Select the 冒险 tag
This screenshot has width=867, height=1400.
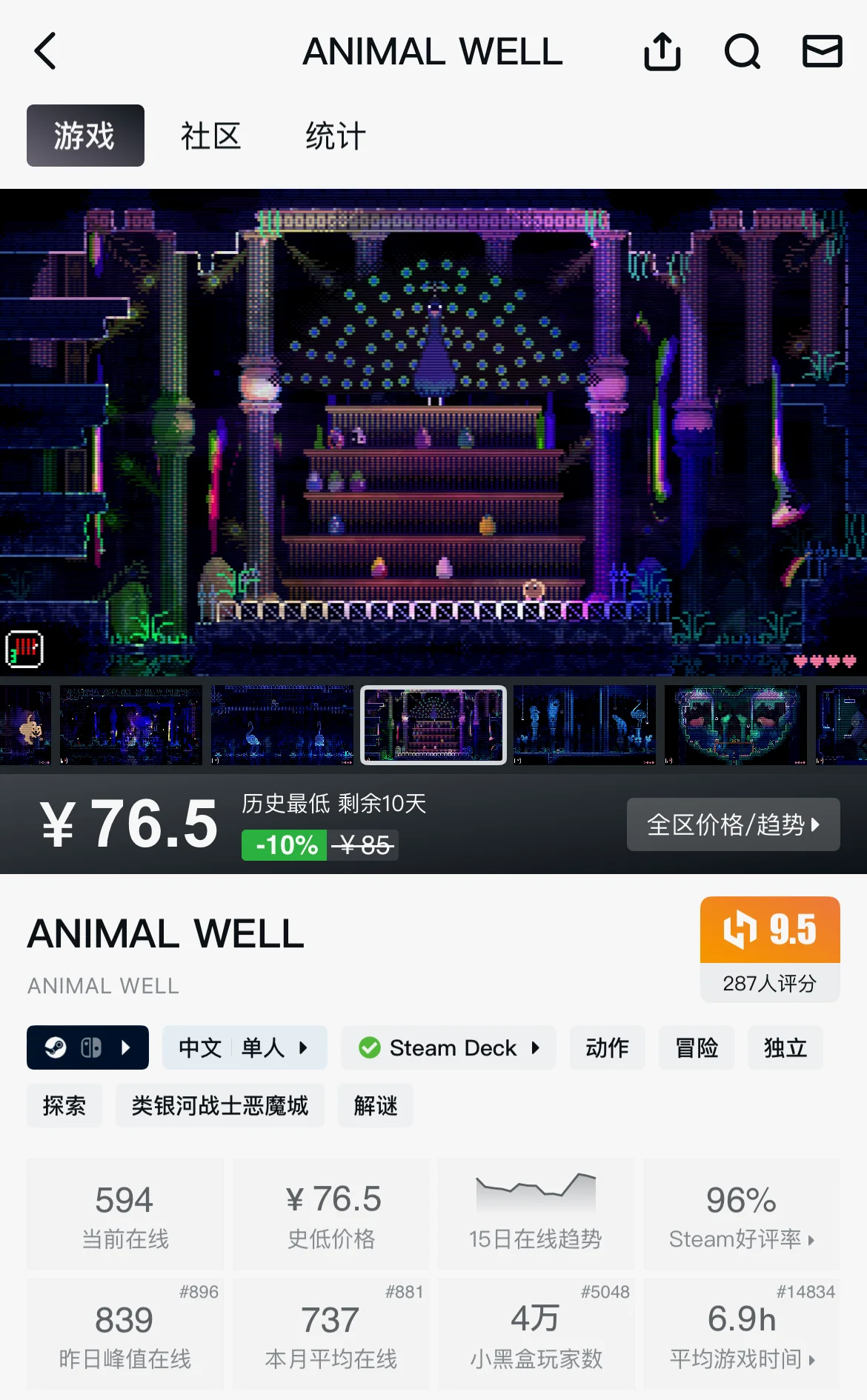697,1047
